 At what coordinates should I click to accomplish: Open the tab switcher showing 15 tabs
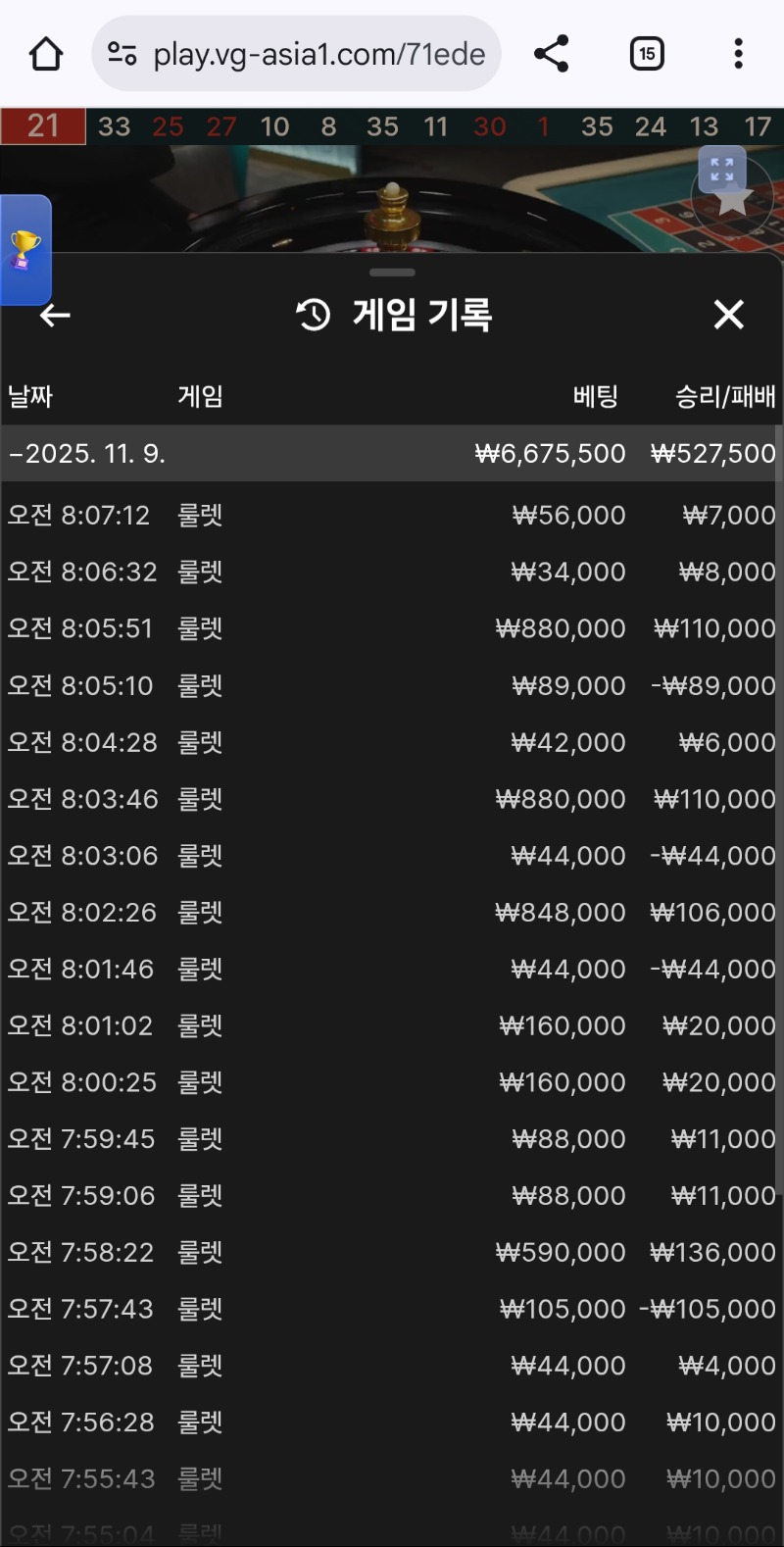[x=647, y=54]
